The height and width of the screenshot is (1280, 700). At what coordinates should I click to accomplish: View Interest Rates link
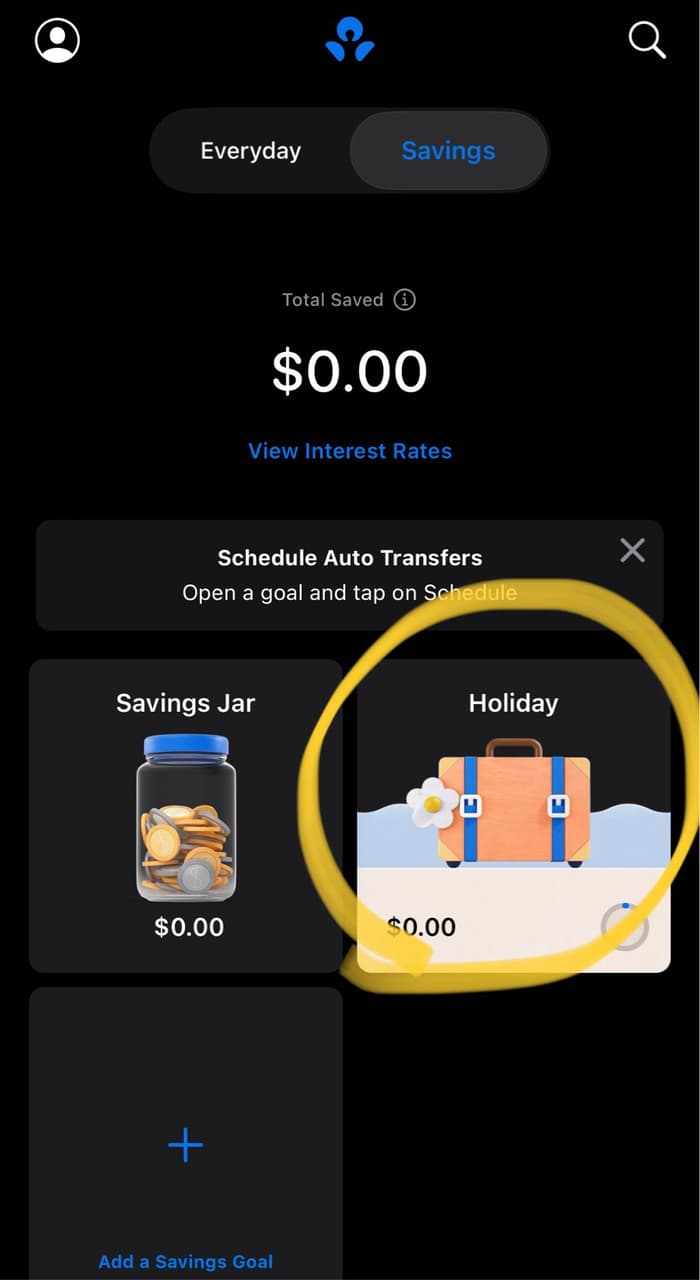[350, 451]
